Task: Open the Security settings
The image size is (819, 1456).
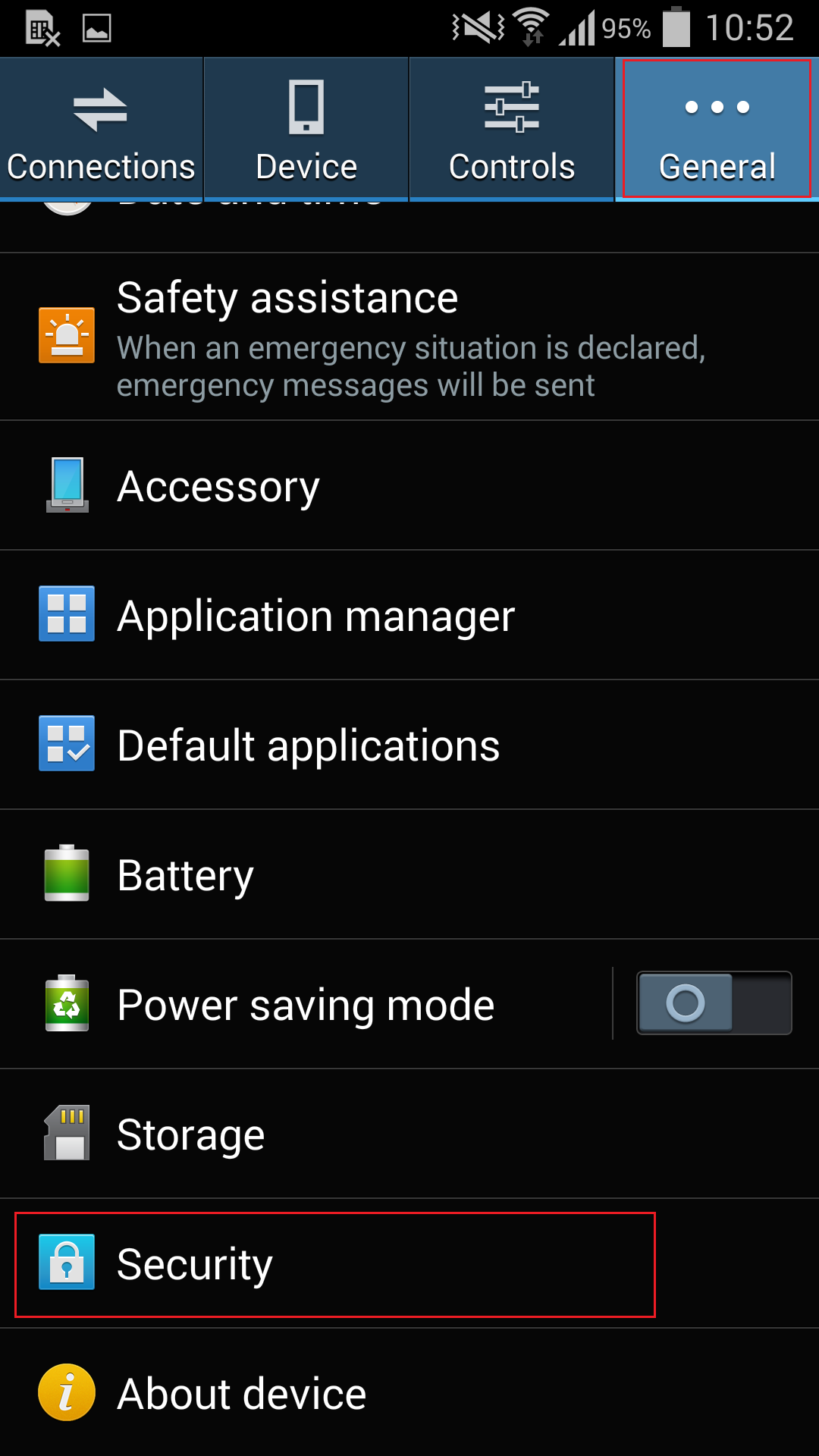Action: [409, 1263]
